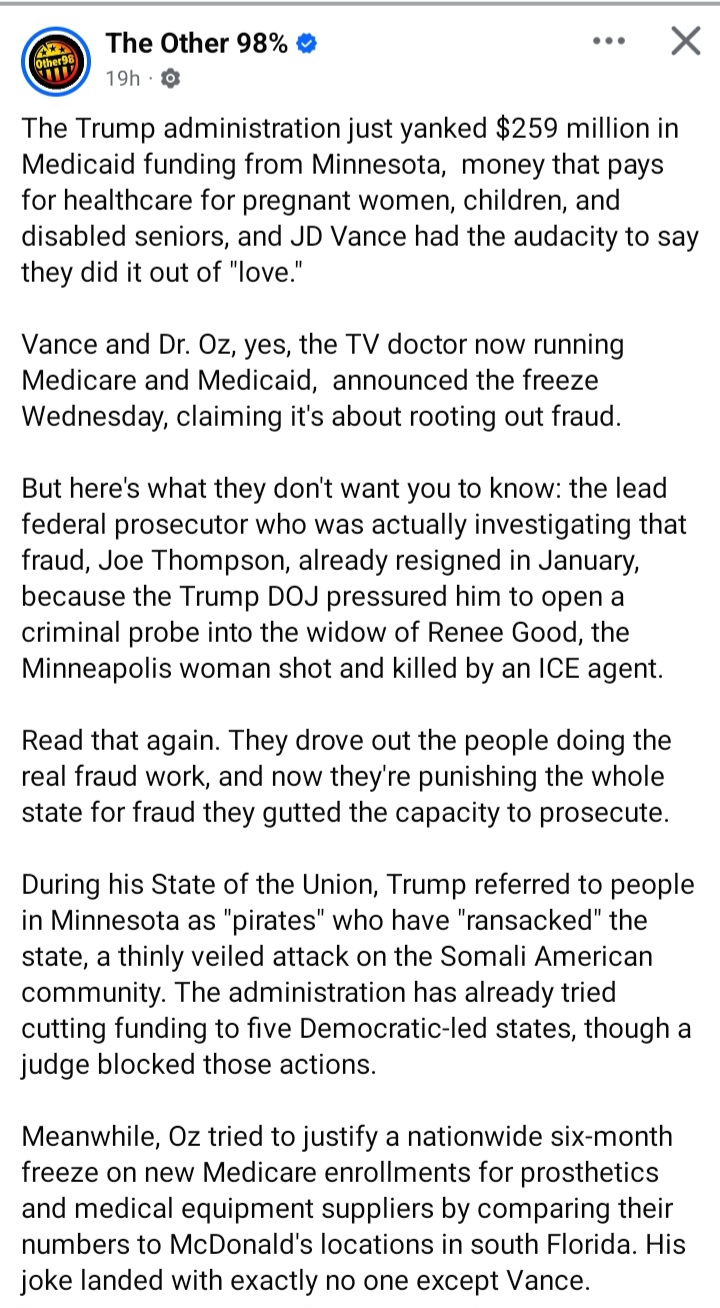This screenshot has height=1308, width=720.
Task: View the post's audience settings gear
Action: pos(171,78)
